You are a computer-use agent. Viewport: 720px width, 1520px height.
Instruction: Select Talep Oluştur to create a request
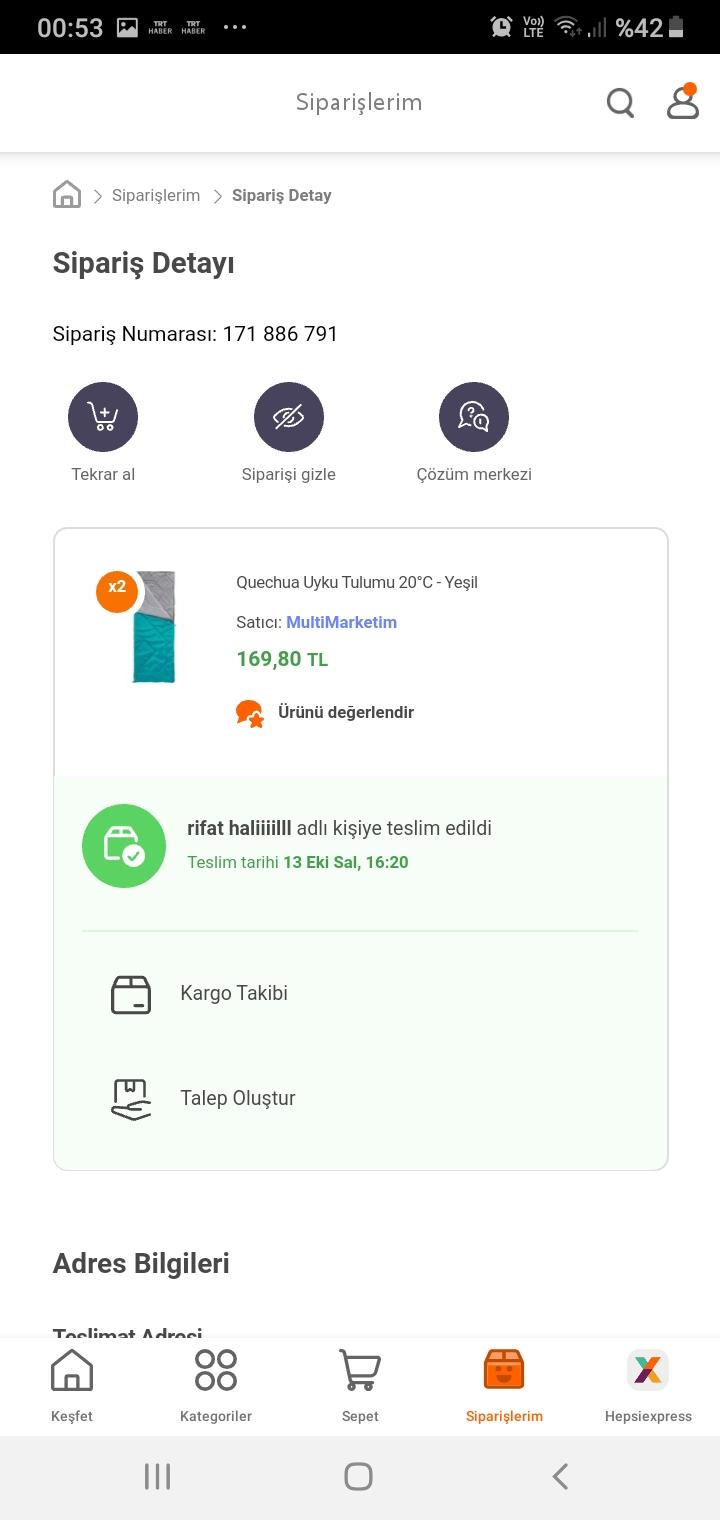pos(360,1098)
